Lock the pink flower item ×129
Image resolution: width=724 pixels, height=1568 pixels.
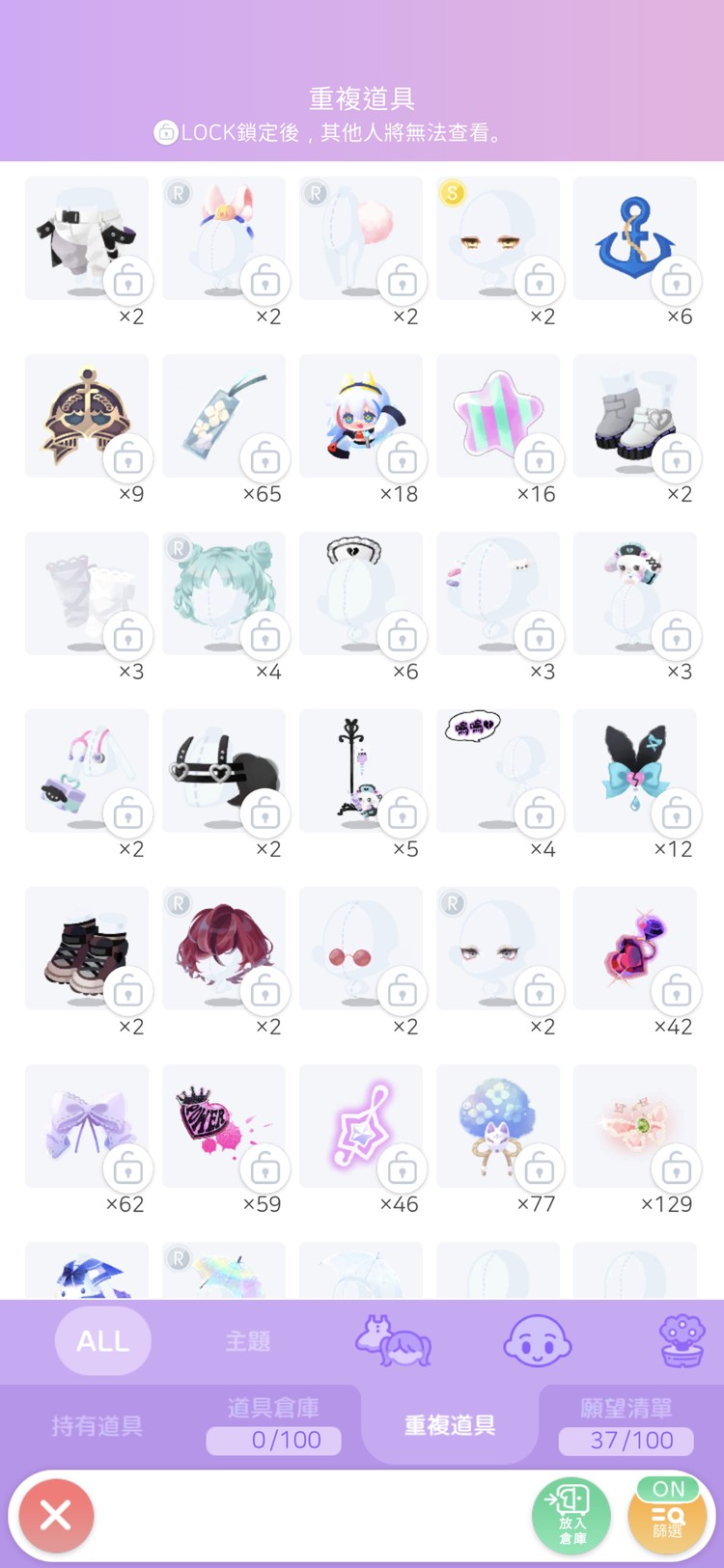pos(677,1170)
